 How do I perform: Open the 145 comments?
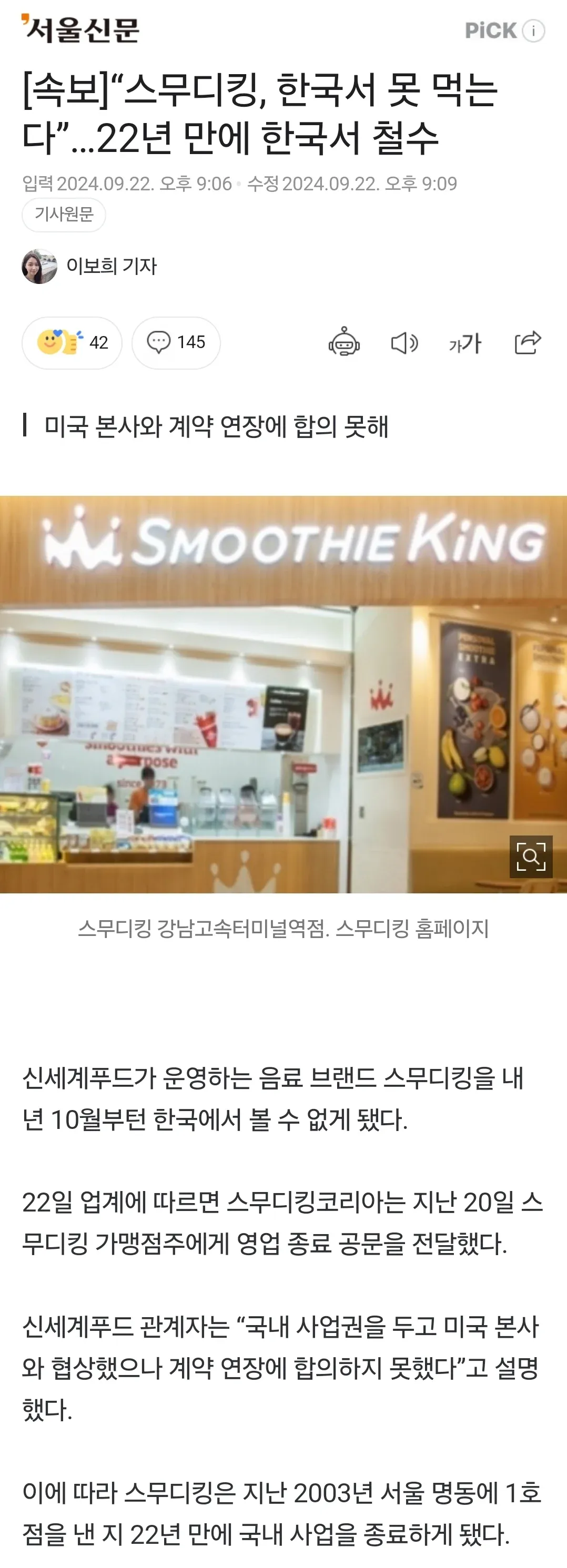[176, 343]
